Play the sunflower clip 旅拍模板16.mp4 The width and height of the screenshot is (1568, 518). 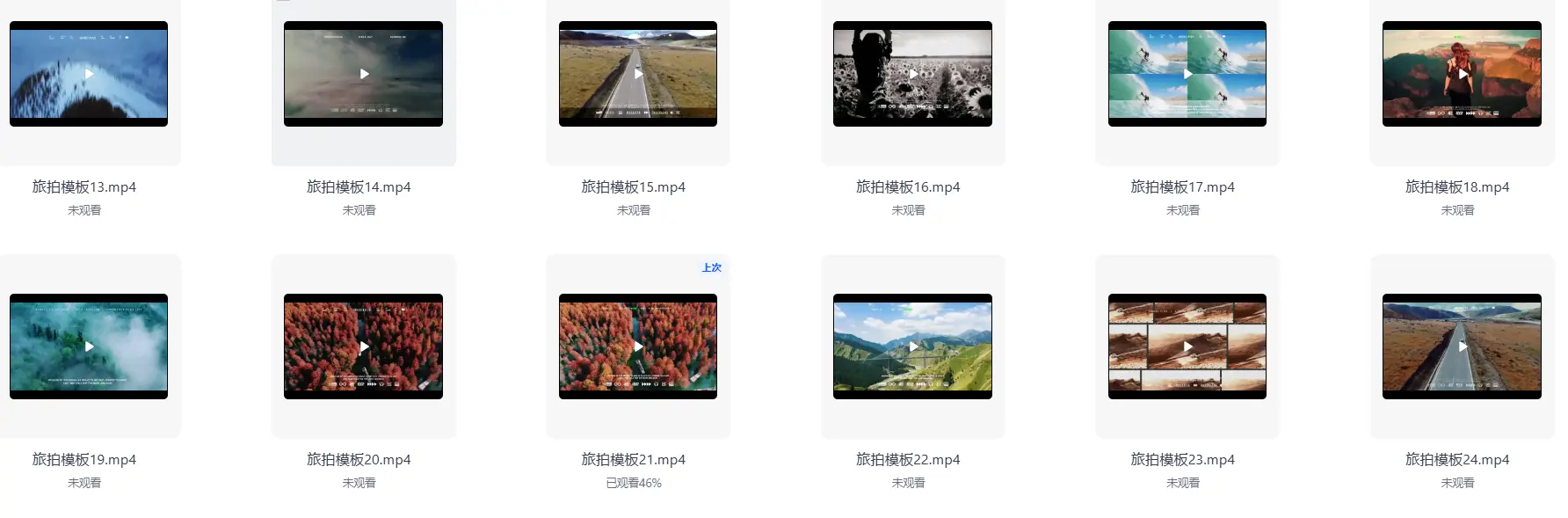[x=913, y=74]
